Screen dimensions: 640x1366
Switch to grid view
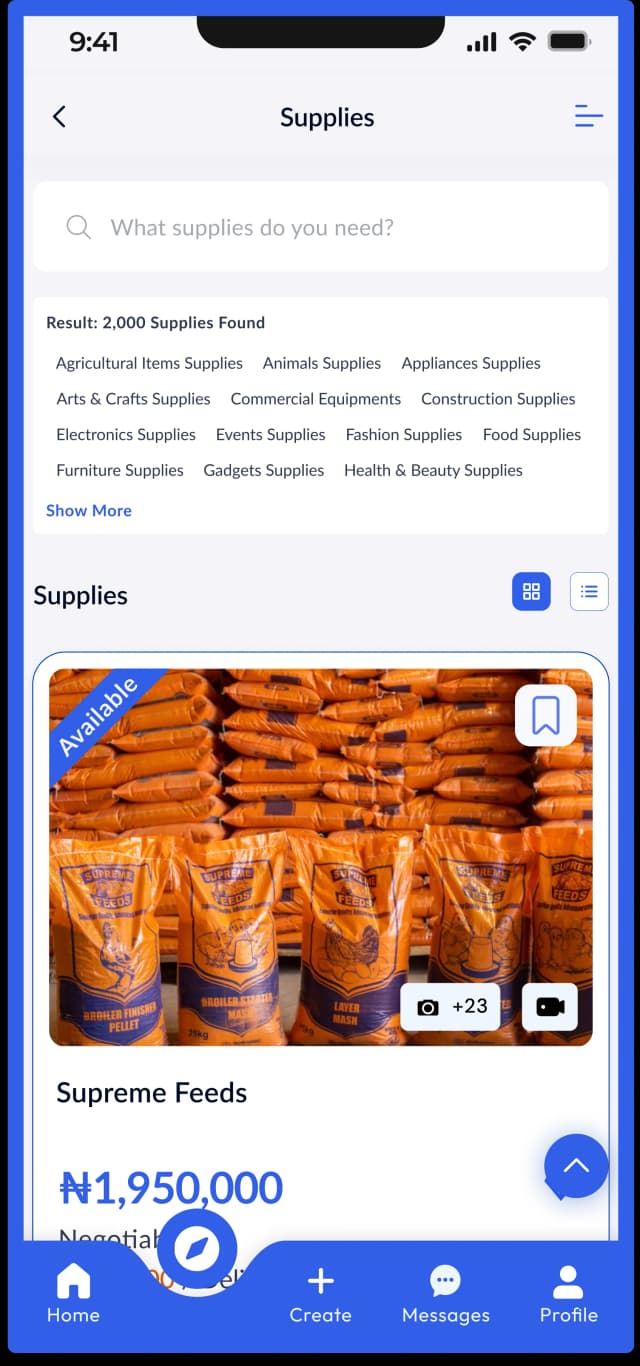coord(531,591)
